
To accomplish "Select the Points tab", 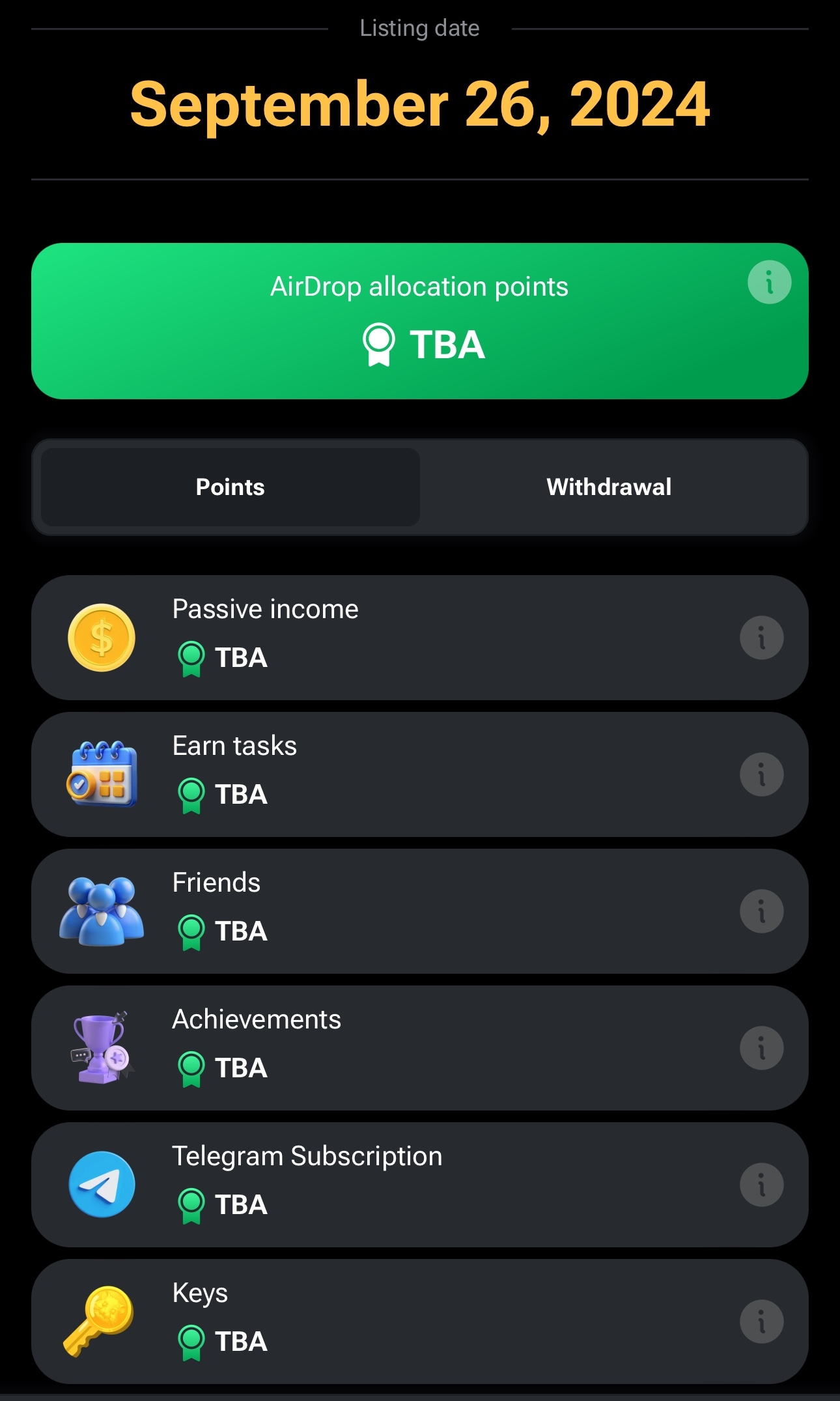I will pos(231,487).
